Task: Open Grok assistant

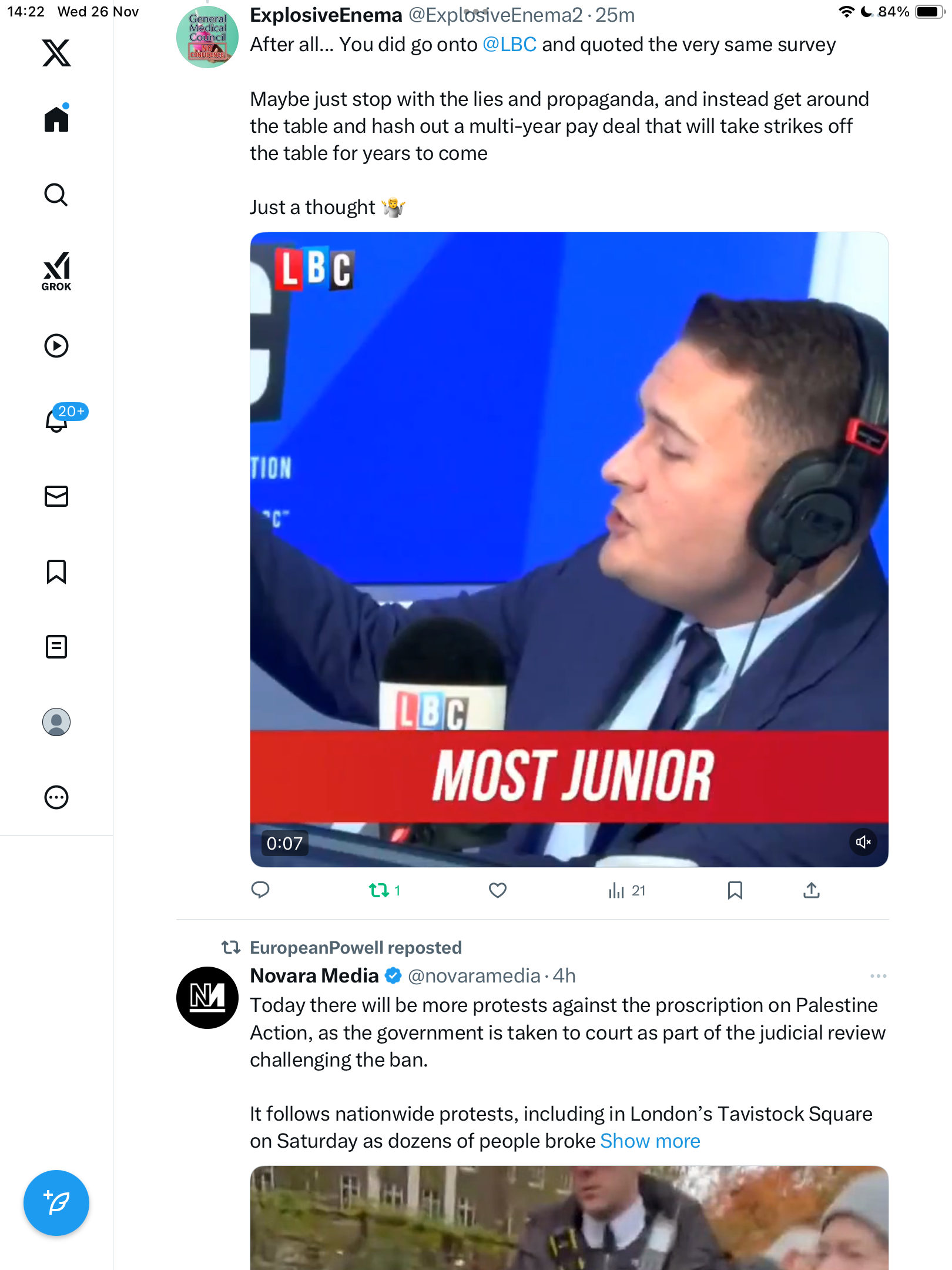Action: pos(56,271)
